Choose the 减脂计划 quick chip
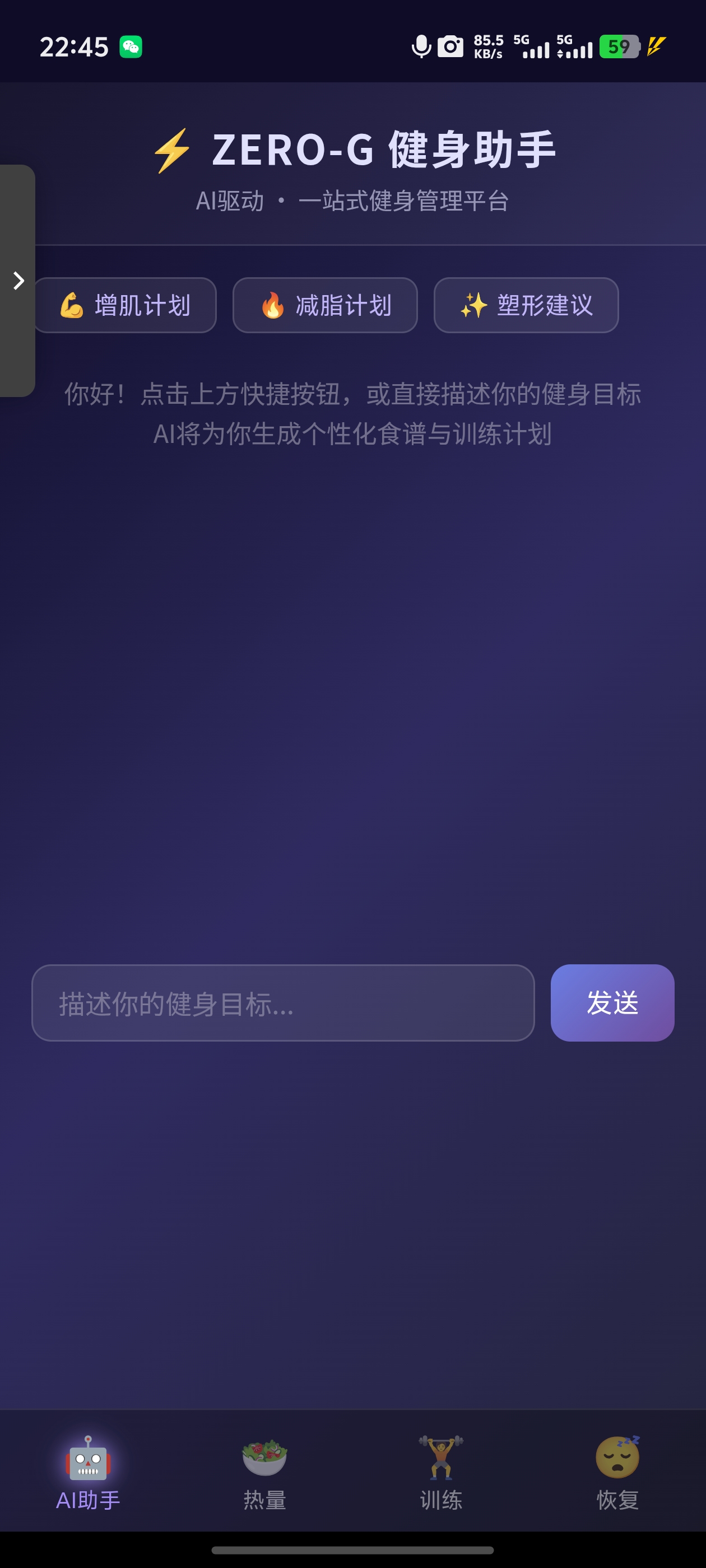The image size is (706, 1568). [324, 305]
